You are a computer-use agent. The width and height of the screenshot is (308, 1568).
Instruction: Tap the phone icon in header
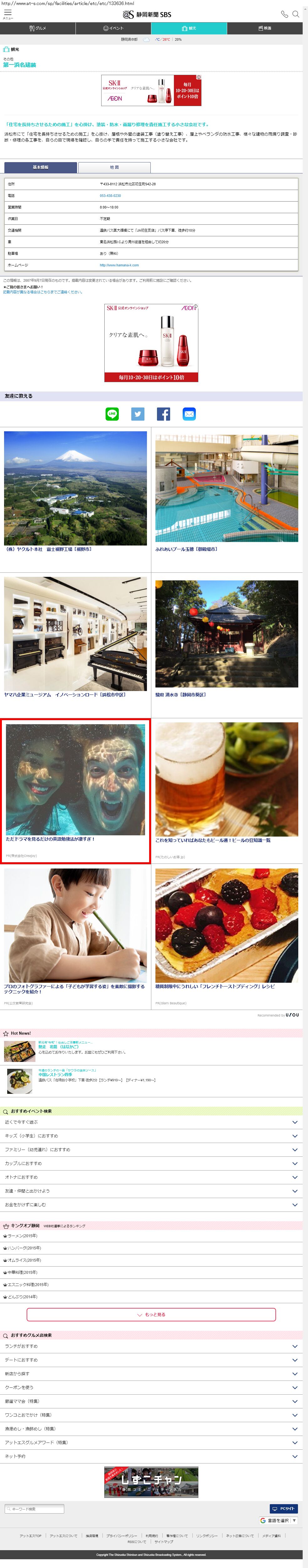[284, 14]
